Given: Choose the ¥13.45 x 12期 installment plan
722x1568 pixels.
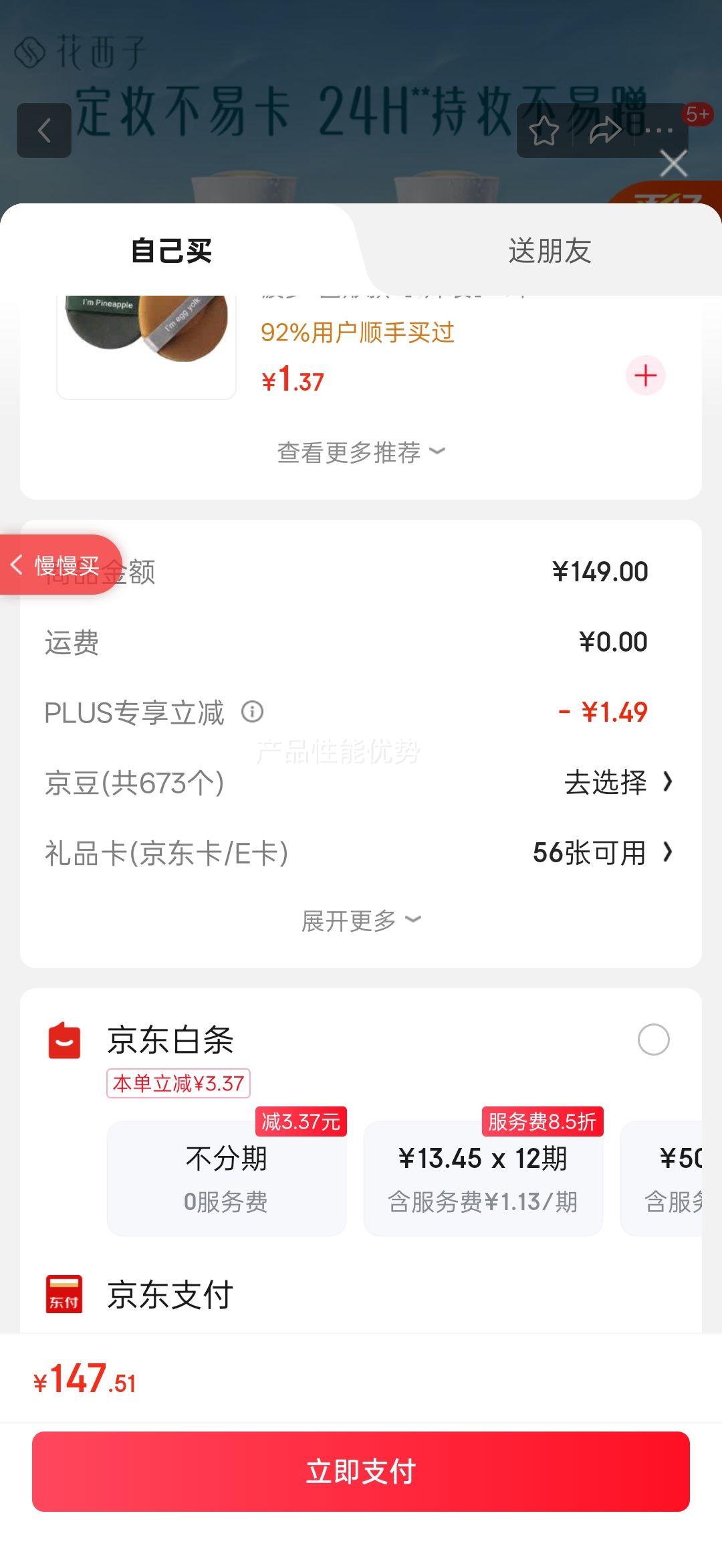Looking at the screenshot, I should tap(483, 1178).
